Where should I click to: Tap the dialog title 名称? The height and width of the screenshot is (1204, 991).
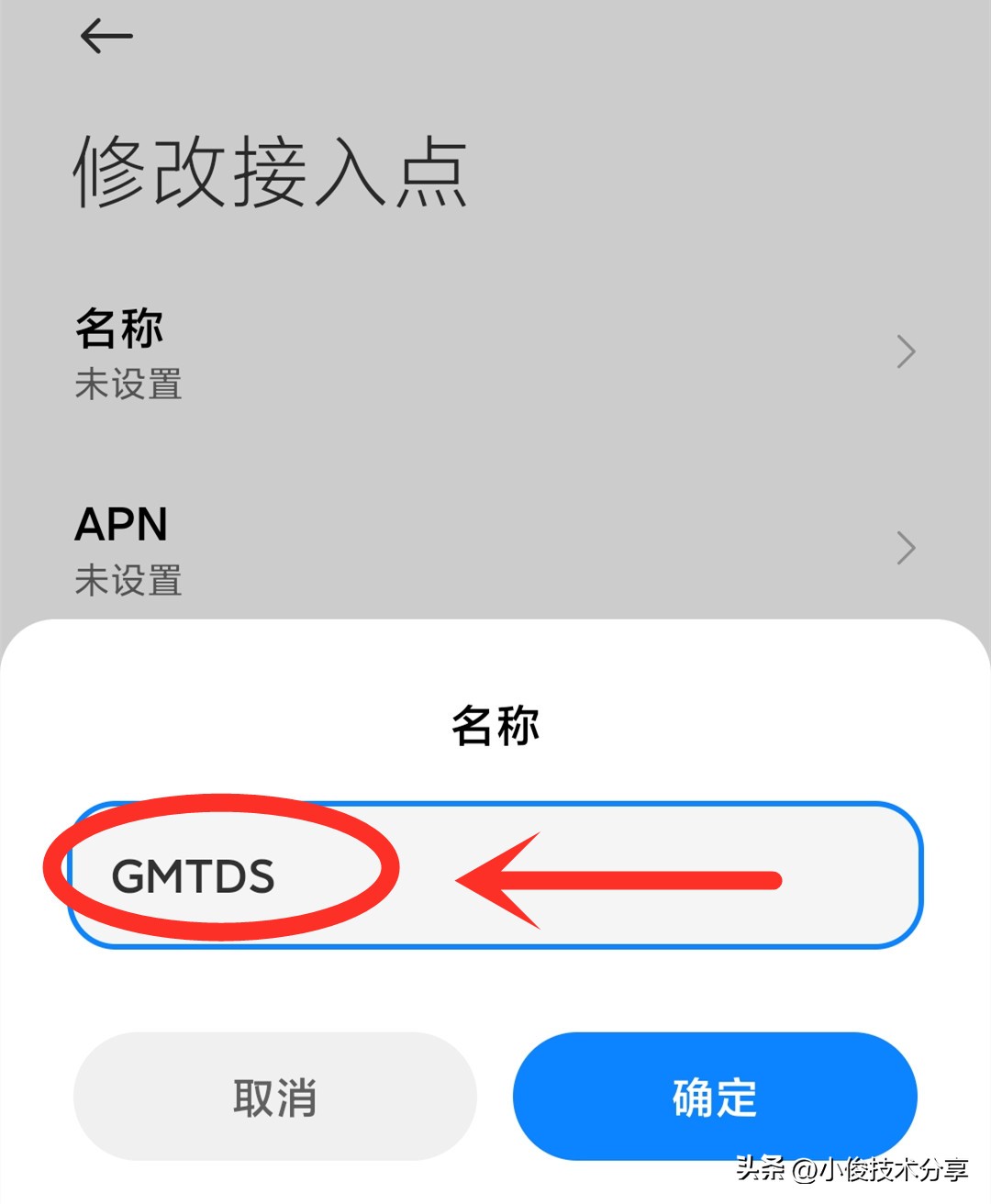(x=495, y=724)
